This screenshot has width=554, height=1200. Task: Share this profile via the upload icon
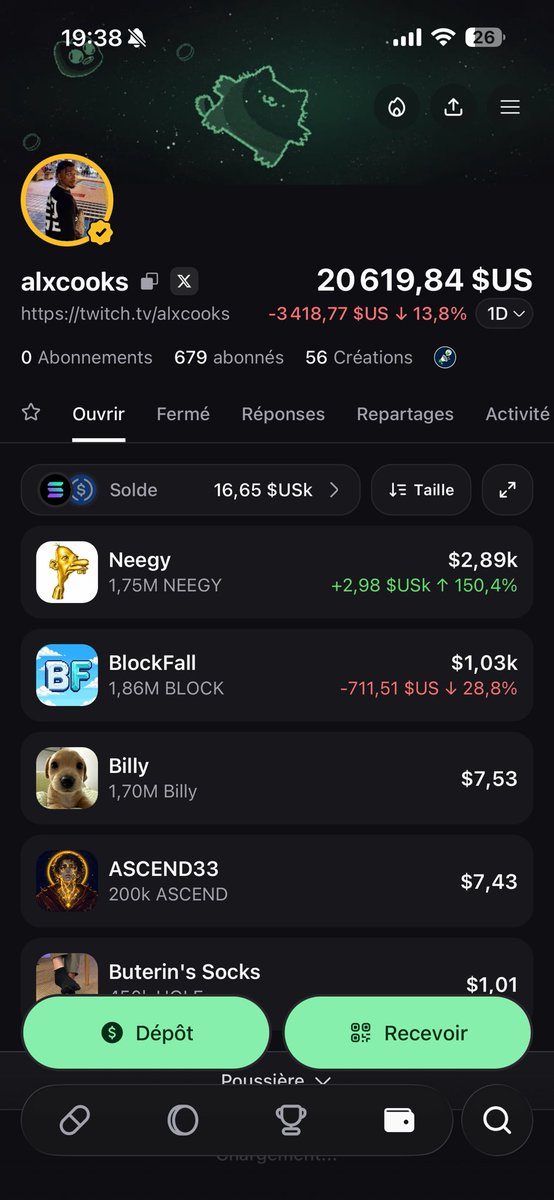tap(454, 108)
